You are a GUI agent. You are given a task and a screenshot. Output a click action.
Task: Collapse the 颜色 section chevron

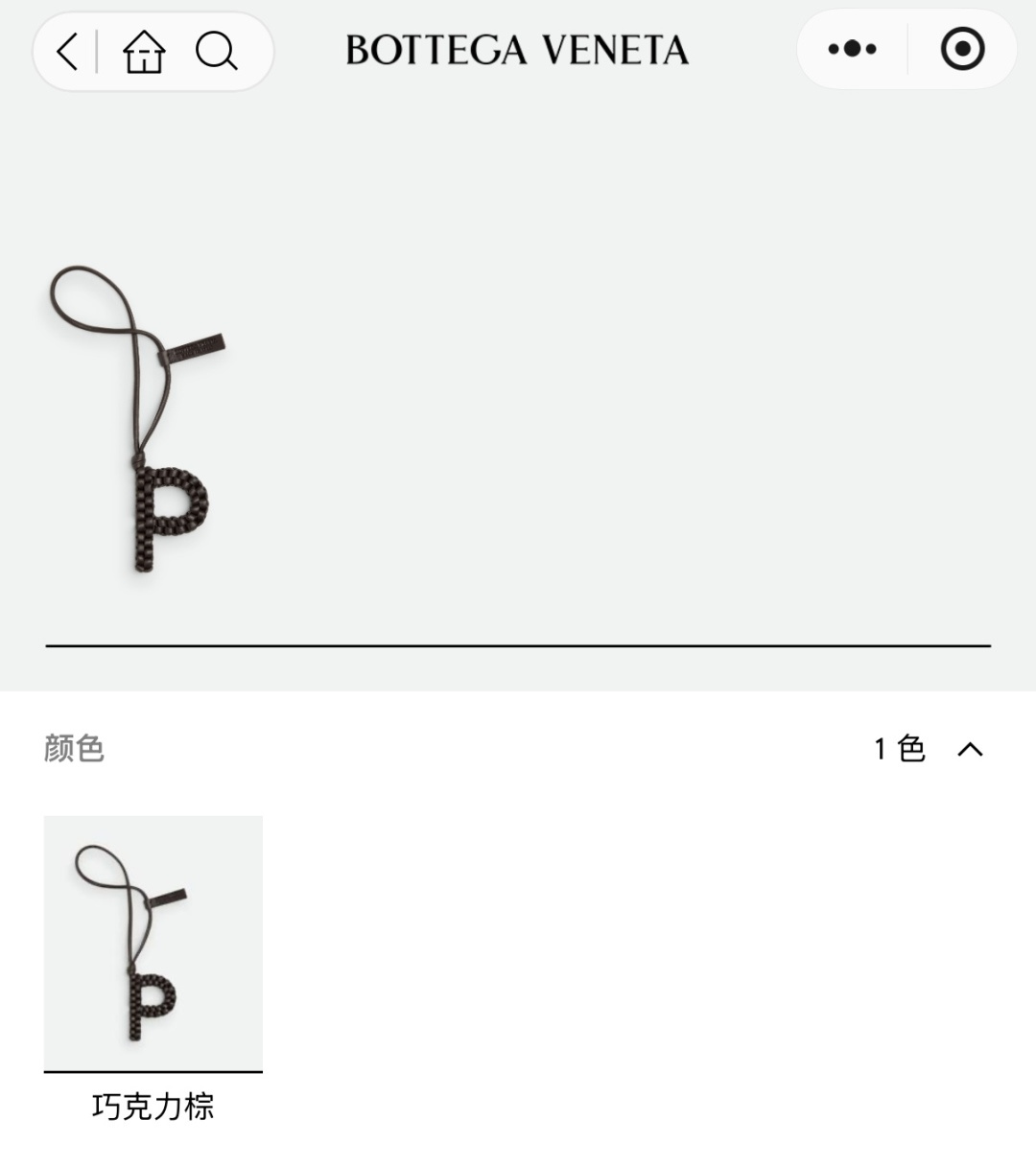click(x=970, y=749)
